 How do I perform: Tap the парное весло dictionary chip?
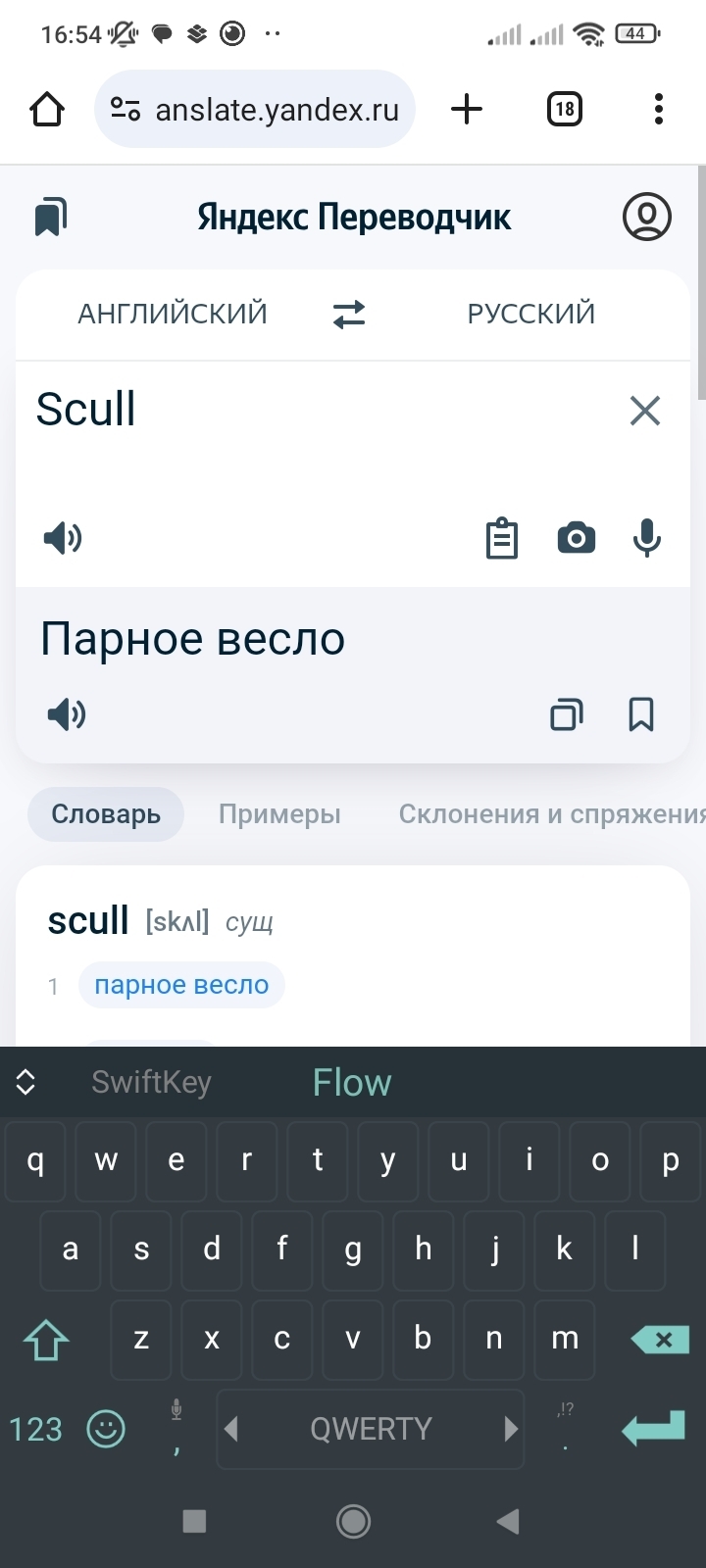(181, 985)
